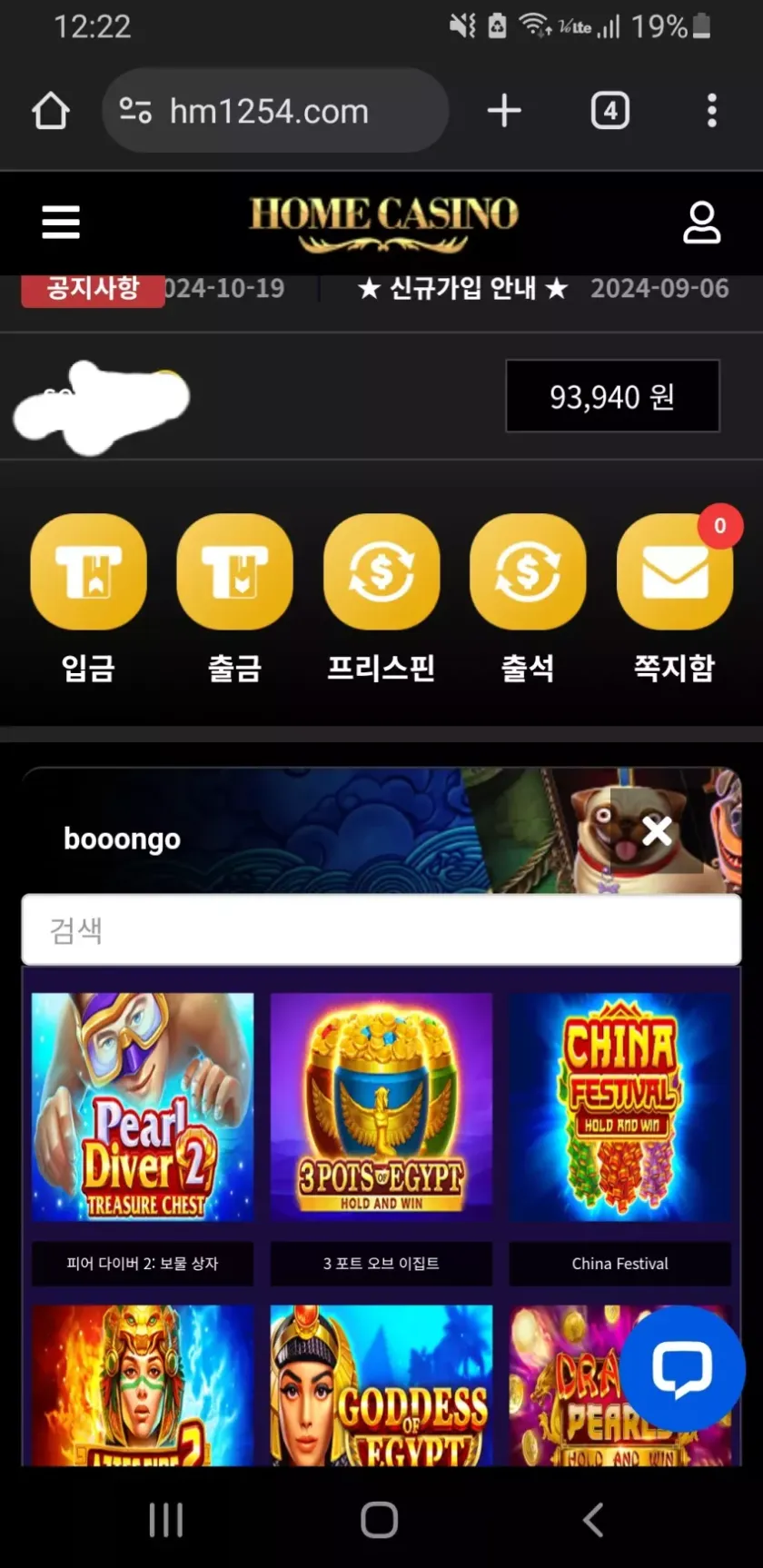This screenshot has height=1568, width=763.
Task: Open the 출석 attendance button
Action: [528, 572]
